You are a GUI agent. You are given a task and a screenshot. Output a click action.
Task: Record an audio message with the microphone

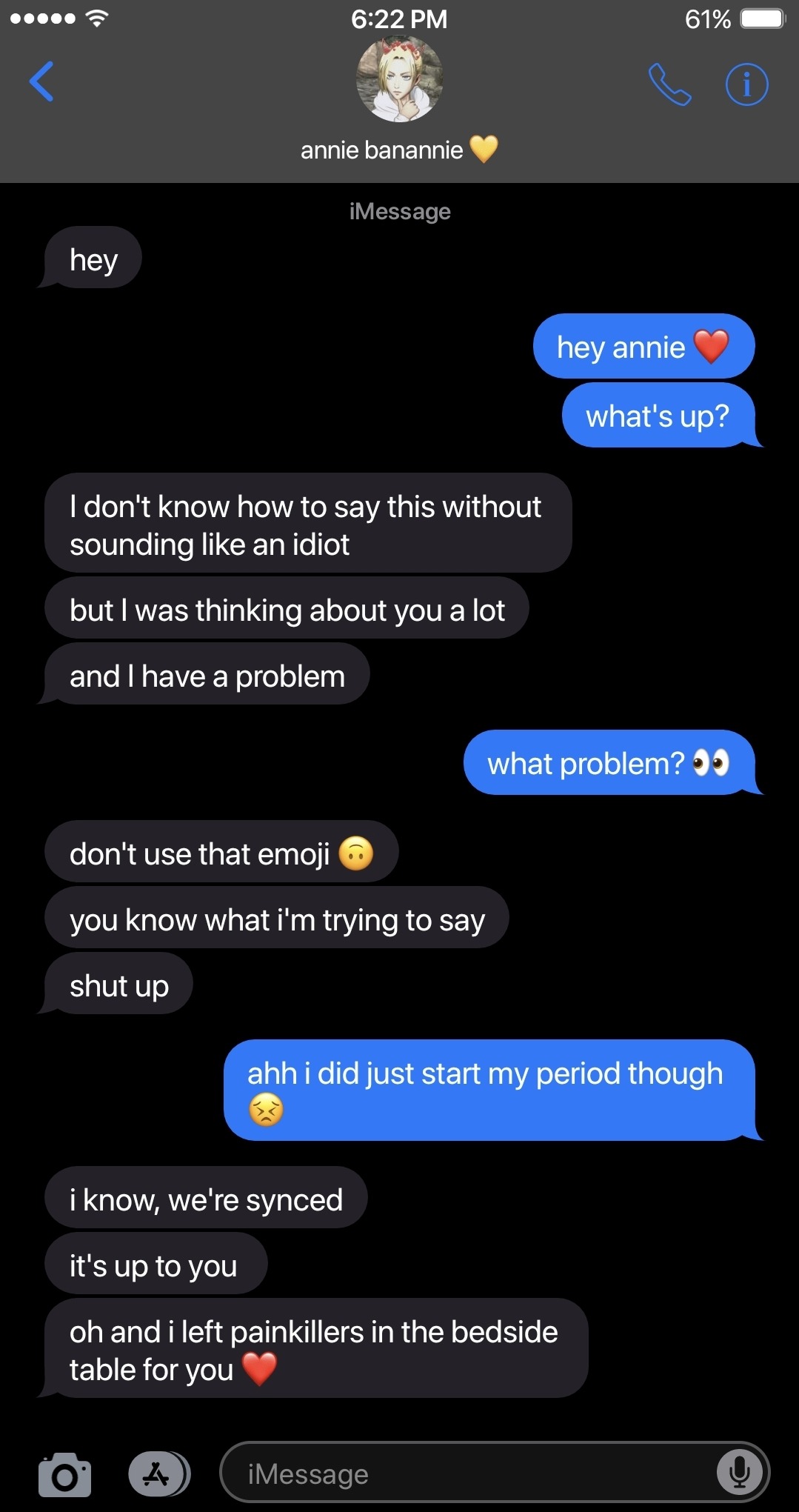click(738, 1473)
